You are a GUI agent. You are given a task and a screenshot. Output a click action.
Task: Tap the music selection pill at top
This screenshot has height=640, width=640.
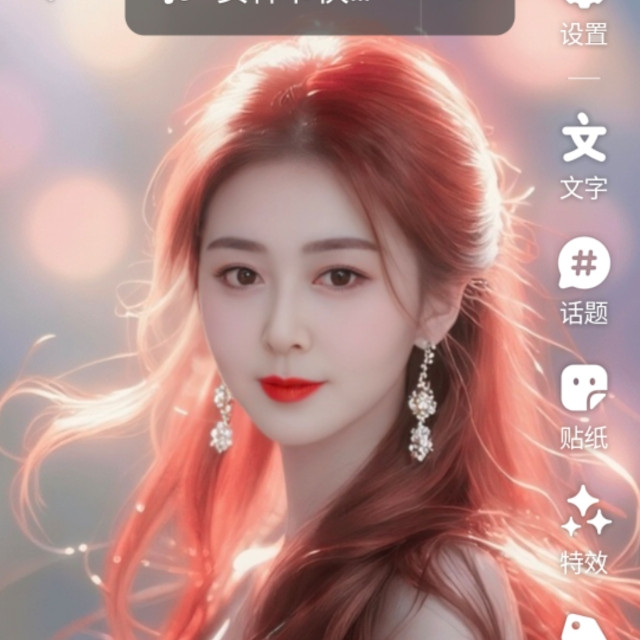coord(320,16)
